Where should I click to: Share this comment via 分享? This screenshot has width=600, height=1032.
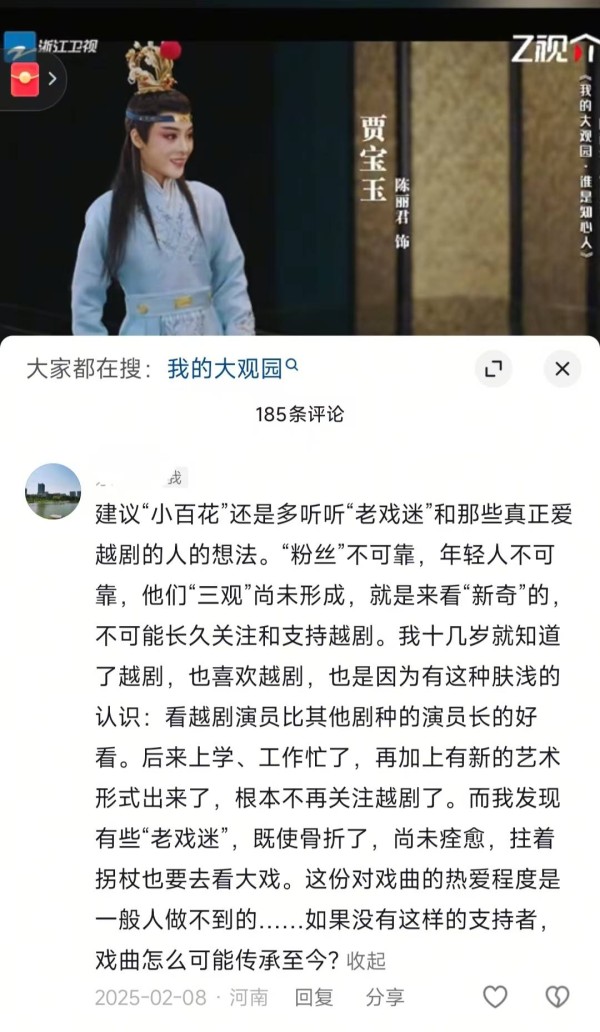point(384,996)
